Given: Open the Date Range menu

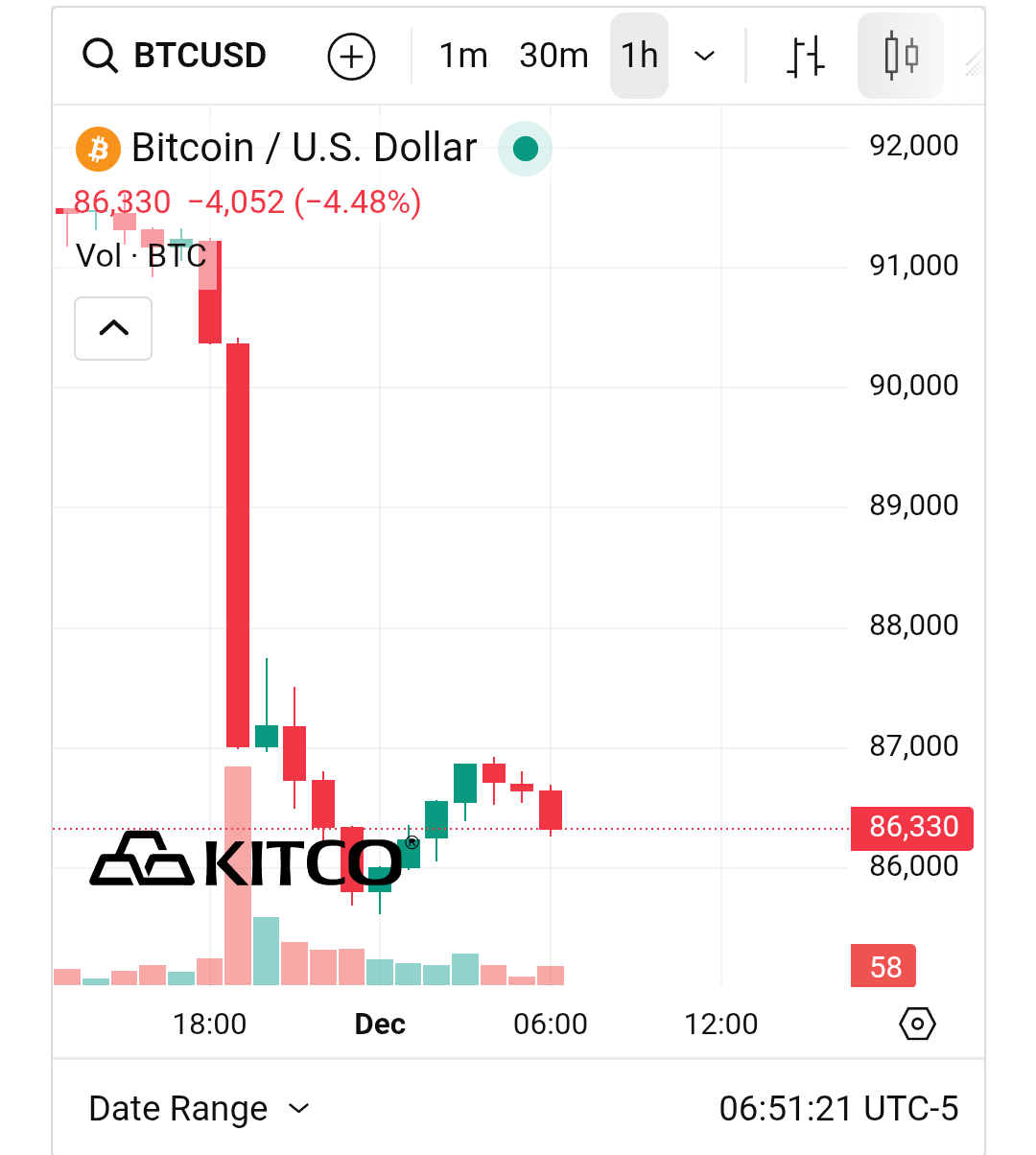Looking at the screenshot, I should coord(199,1109).
